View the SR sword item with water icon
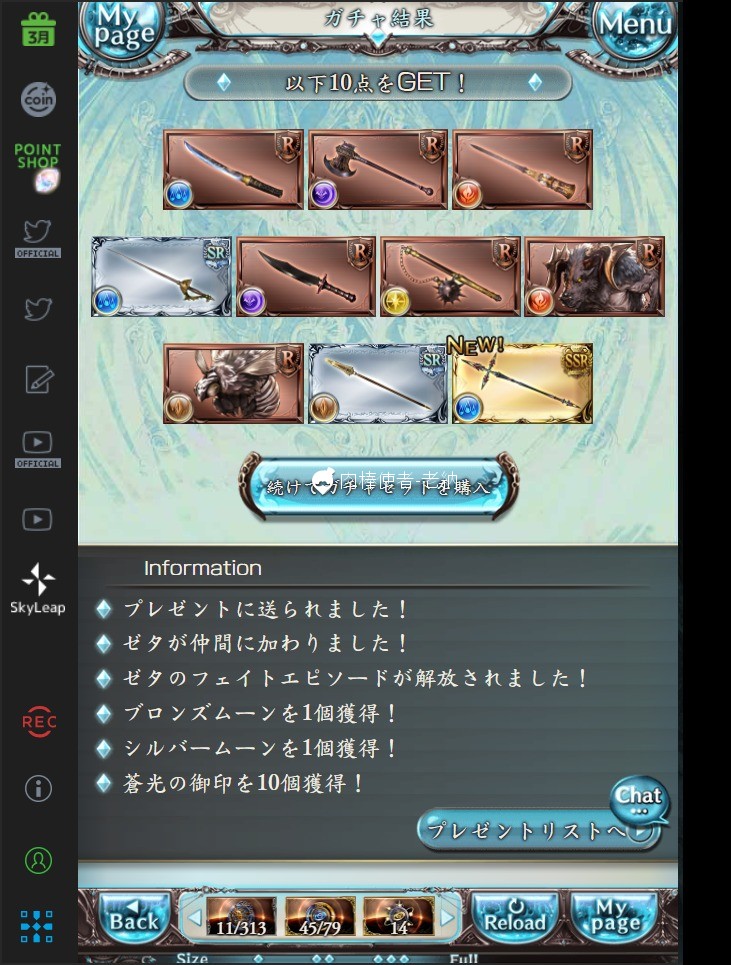The image size is (731, 965). (161, 277)
